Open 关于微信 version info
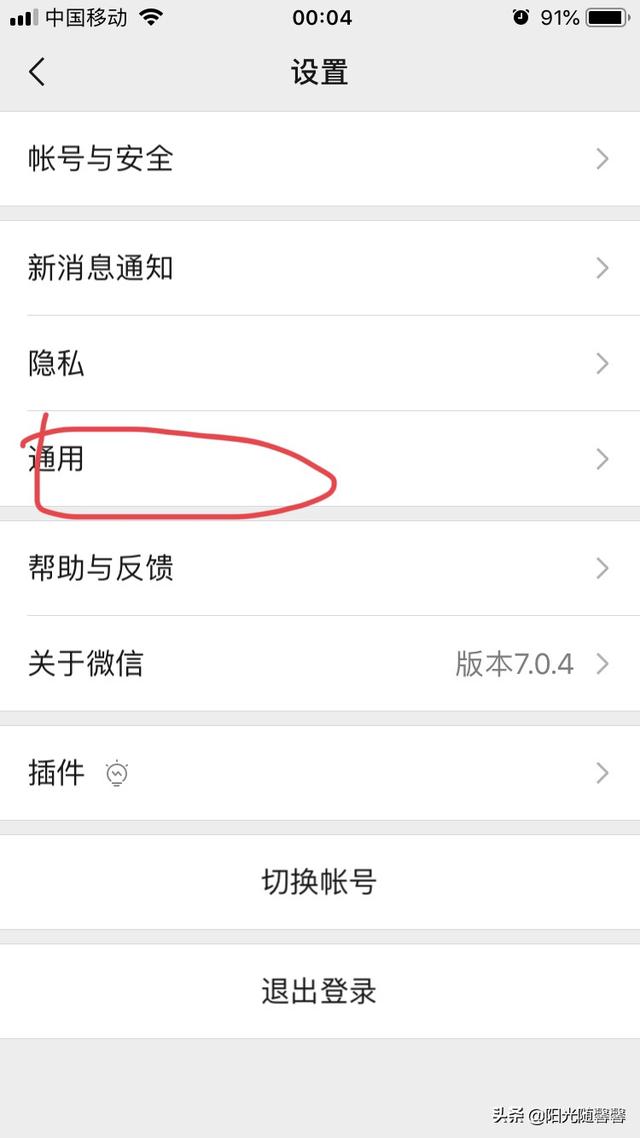 tap(320, 663)
